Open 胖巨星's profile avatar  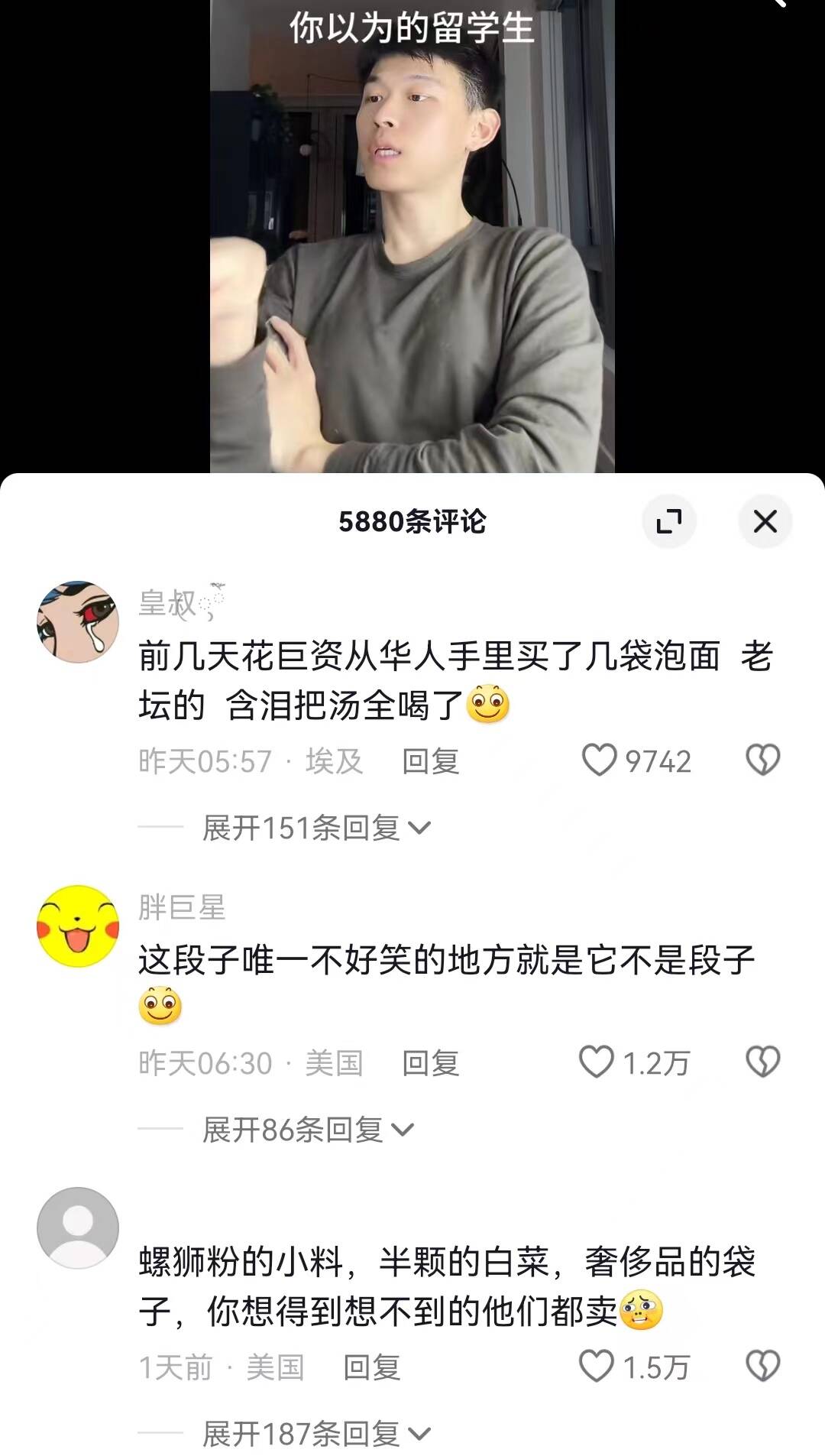point(78,926)
